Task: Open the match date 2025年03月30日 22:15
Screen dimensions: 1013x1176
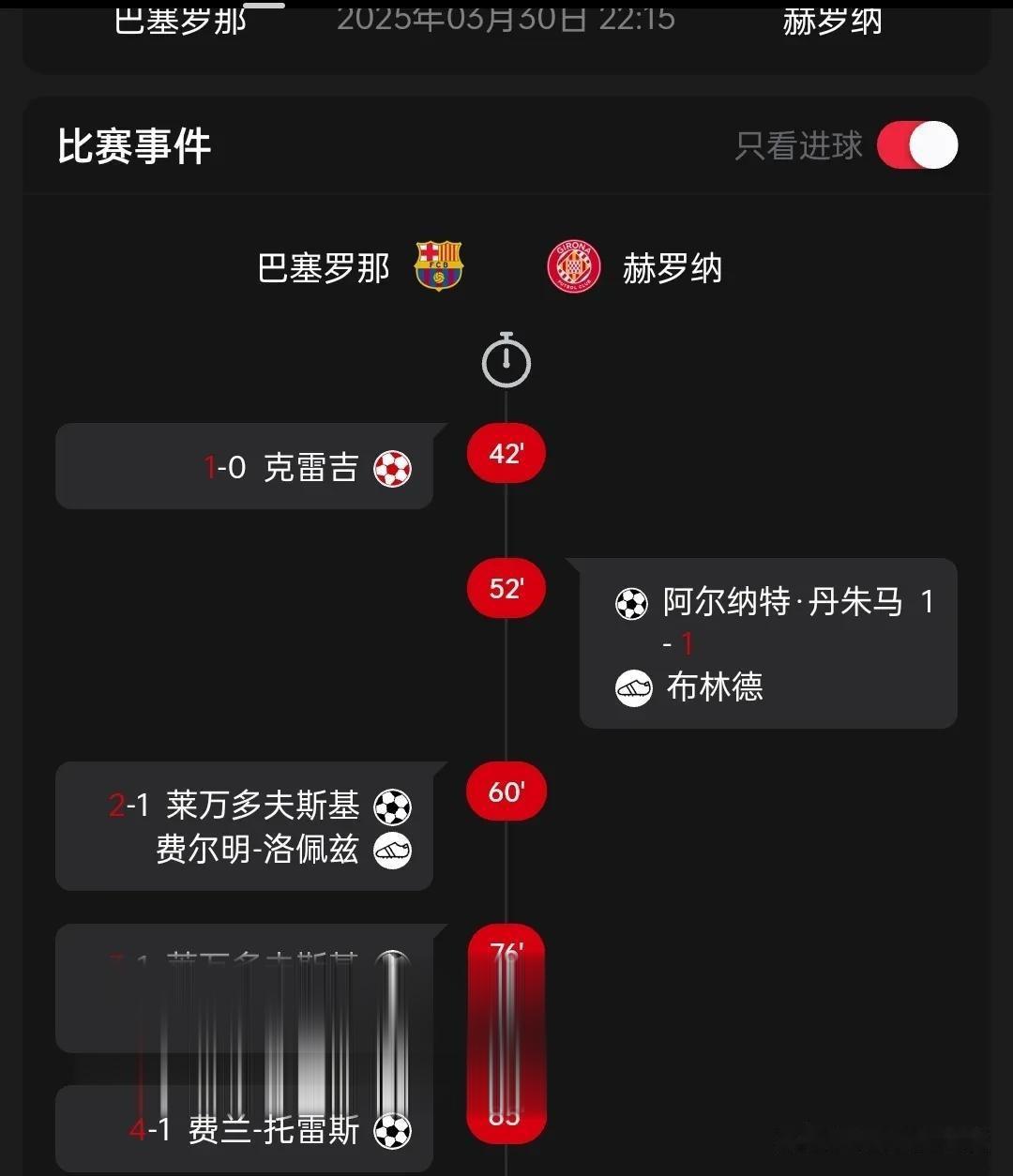Action: (x=506, y=19)
